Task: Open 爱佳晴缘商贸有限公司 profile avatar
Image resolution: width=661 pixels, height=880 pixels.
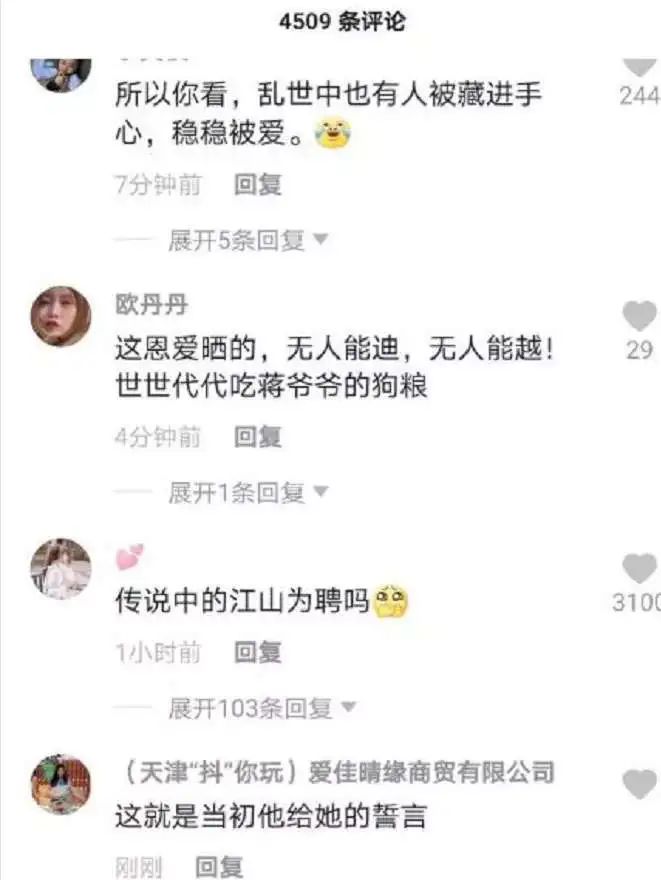Action: click(61, 784)
